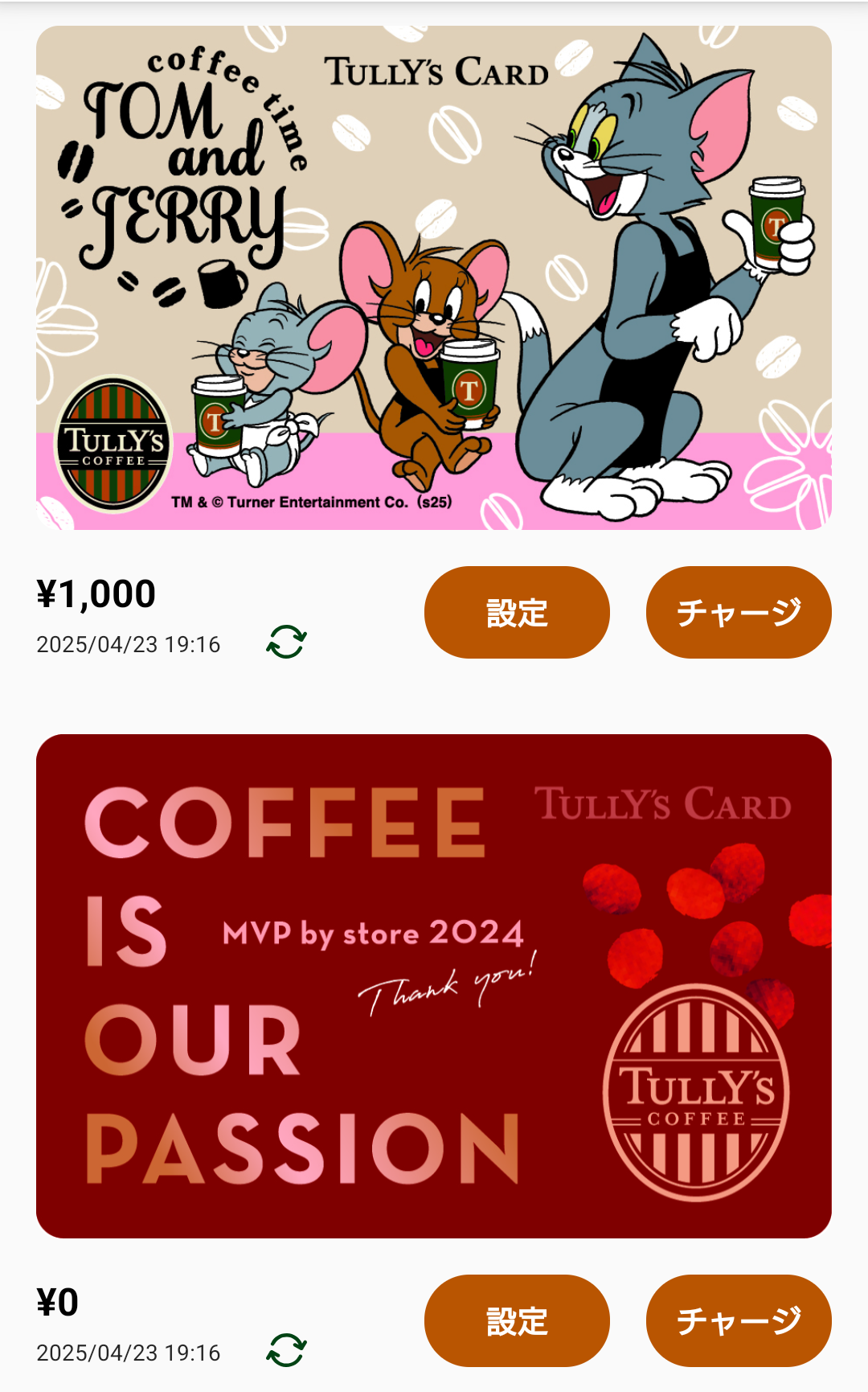
Task: Open the Tom and Jerry Tully's Card
Action: [434, 277]
